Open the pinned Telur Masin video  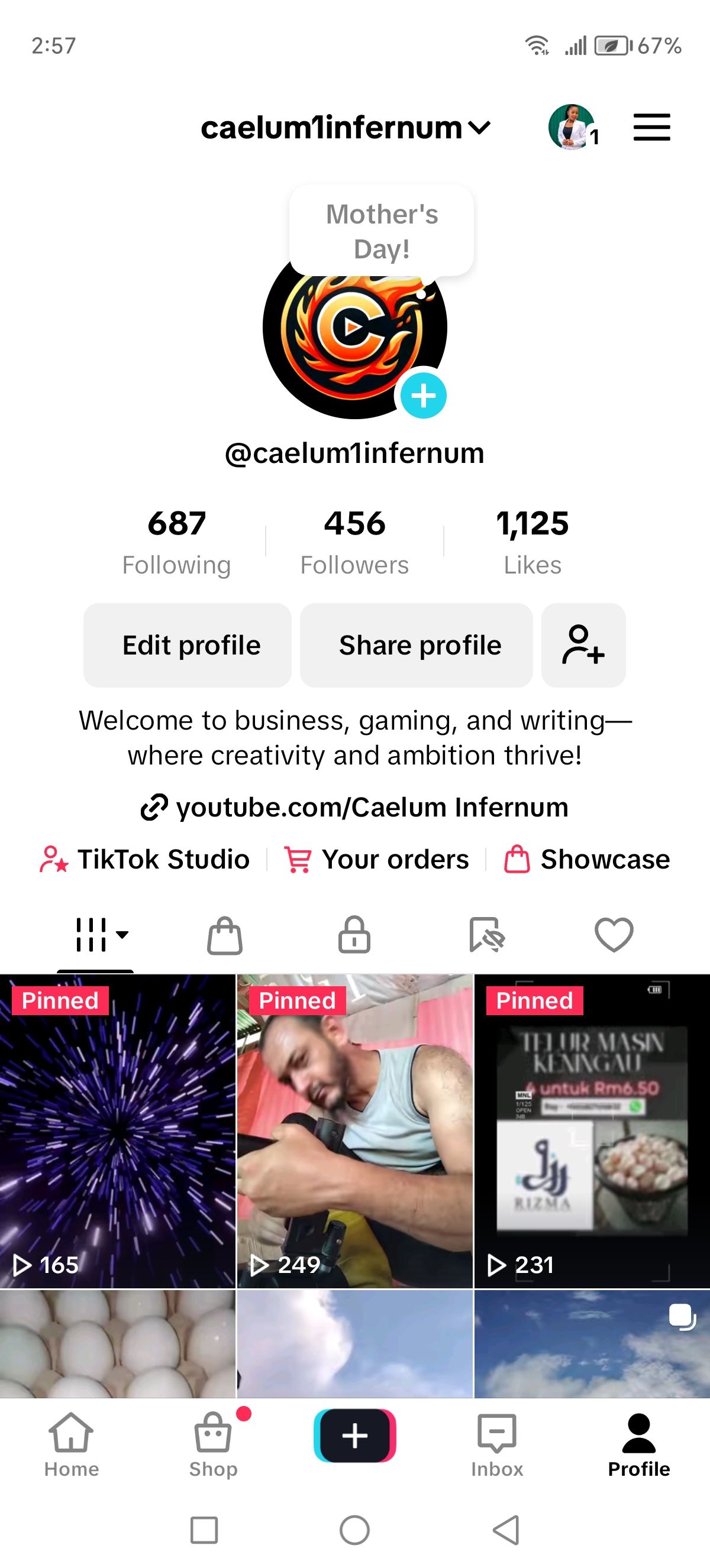[x=592, y=1131]
